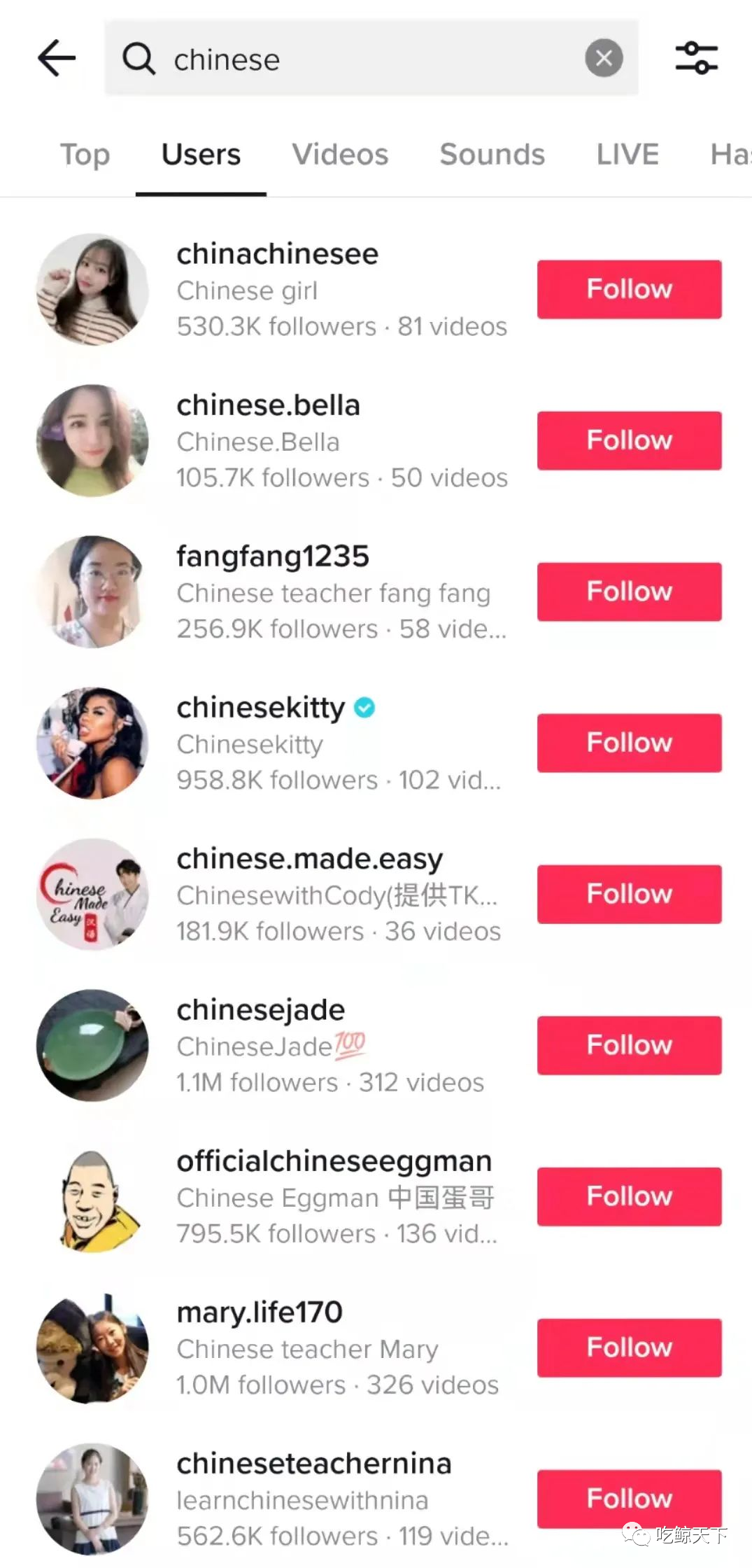Open the chineseteachernina profile row
The width and height of the screenshot is (752, 1568).
[x=280, y=1499]
